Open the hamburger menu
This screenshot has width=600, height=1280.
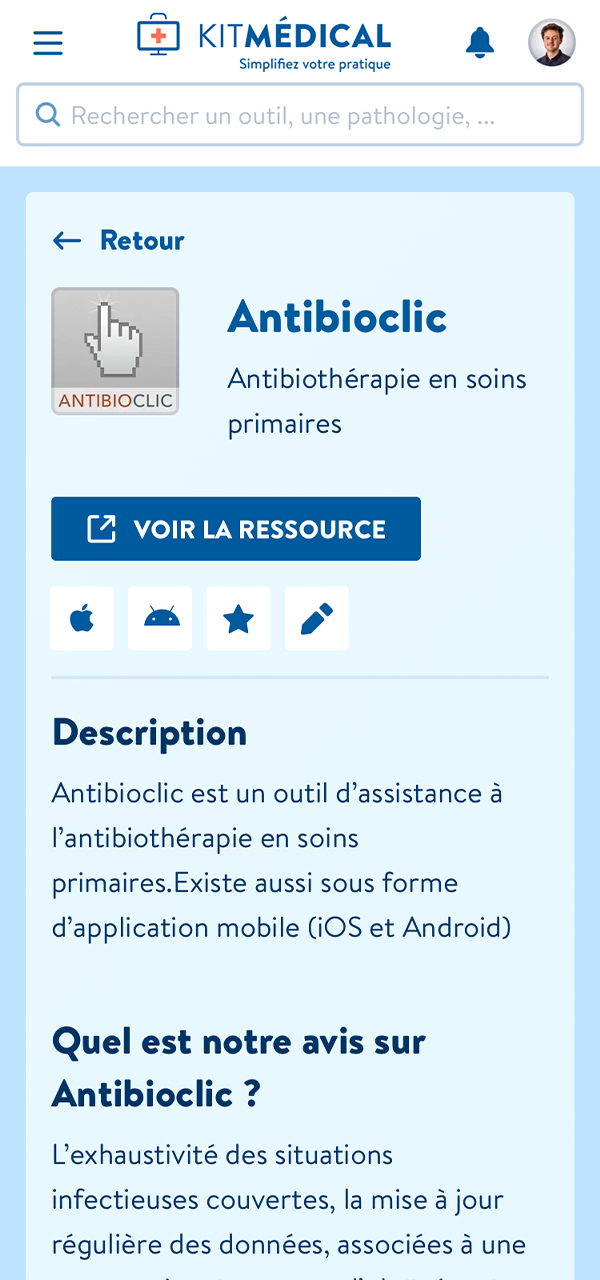tap(48, 43)
